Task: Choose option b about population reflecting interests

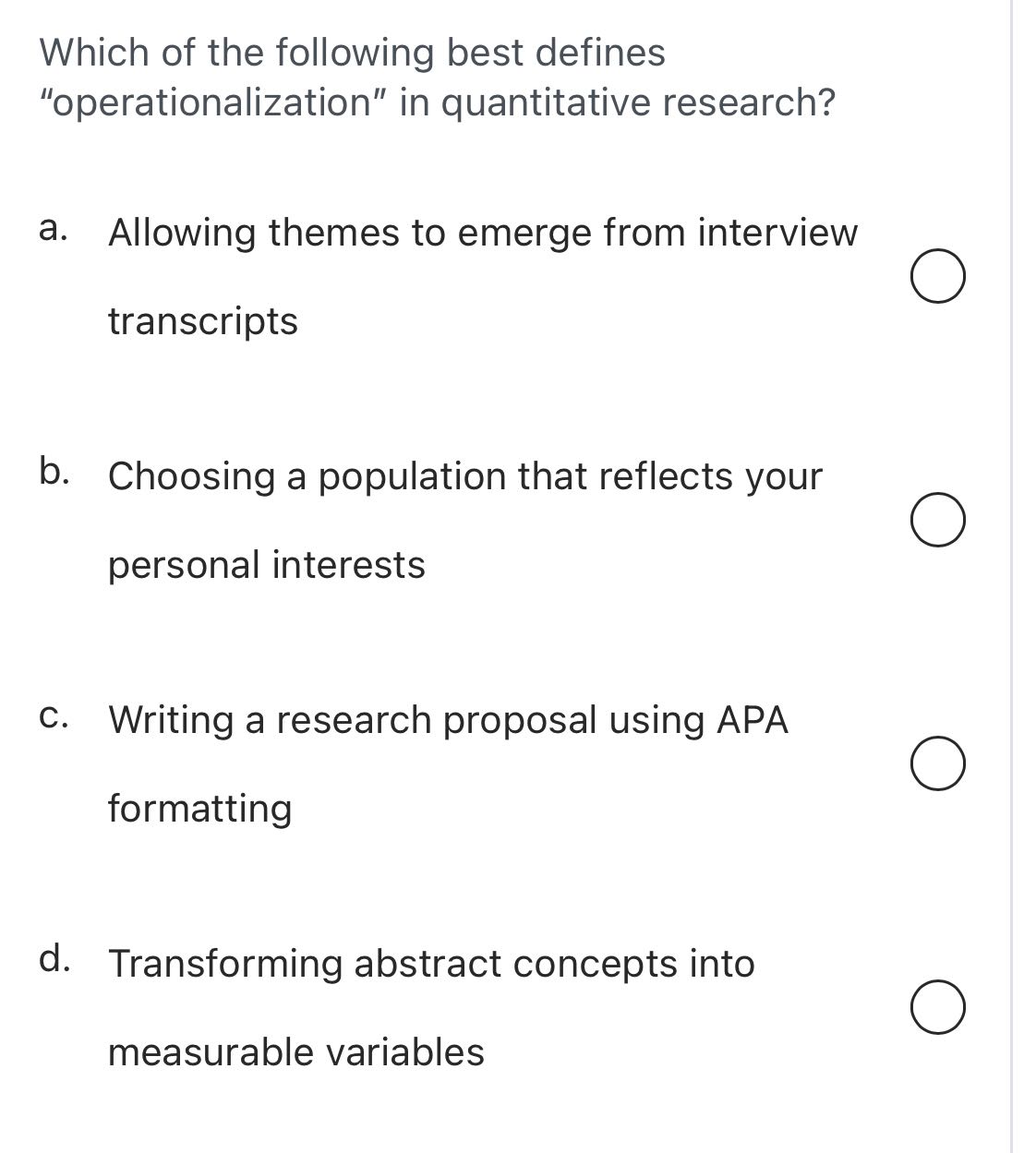Action: coord(937,521)
